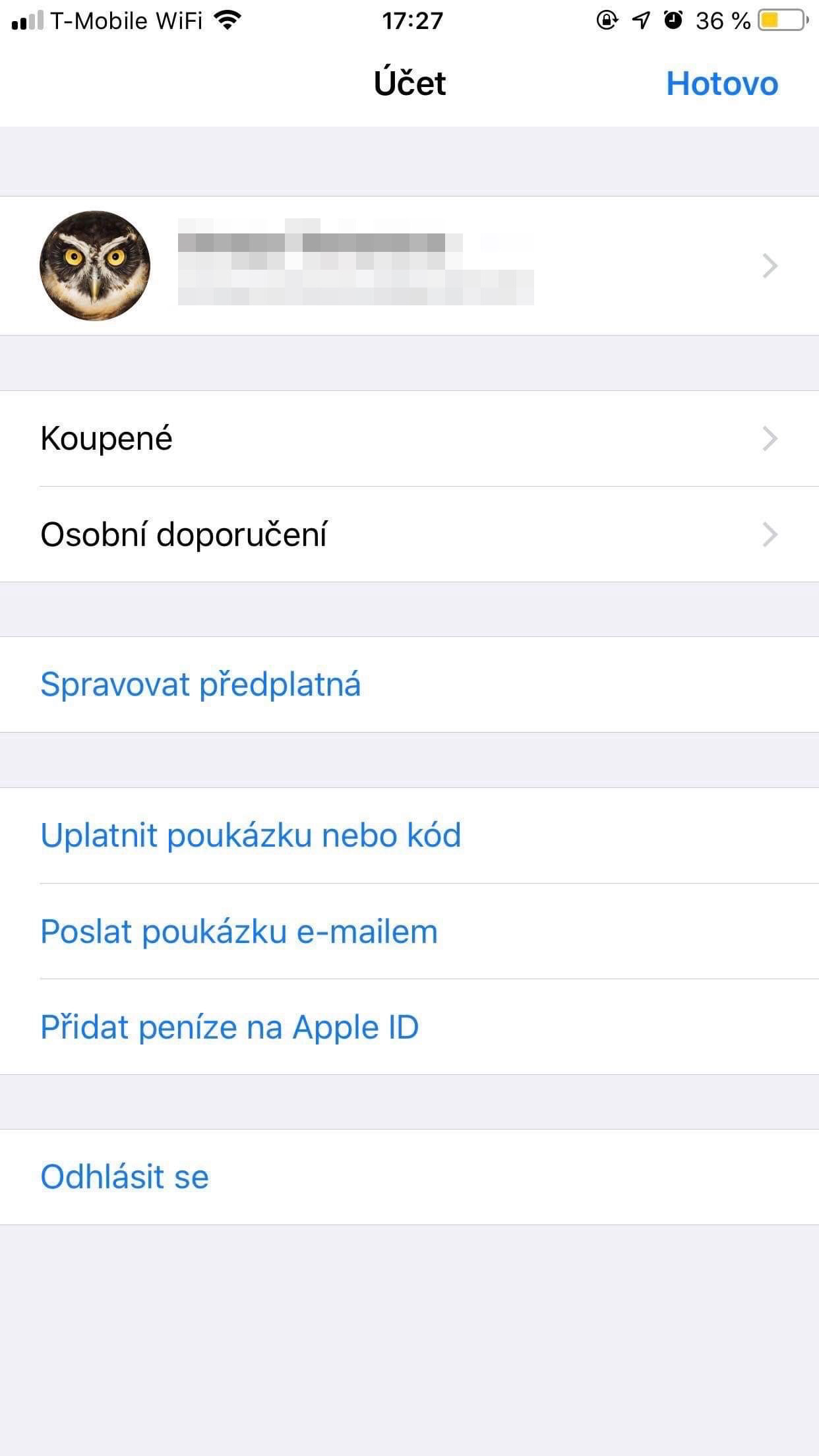Choose Uplatnit poukázku nebo kód

(x=251, y=835)
